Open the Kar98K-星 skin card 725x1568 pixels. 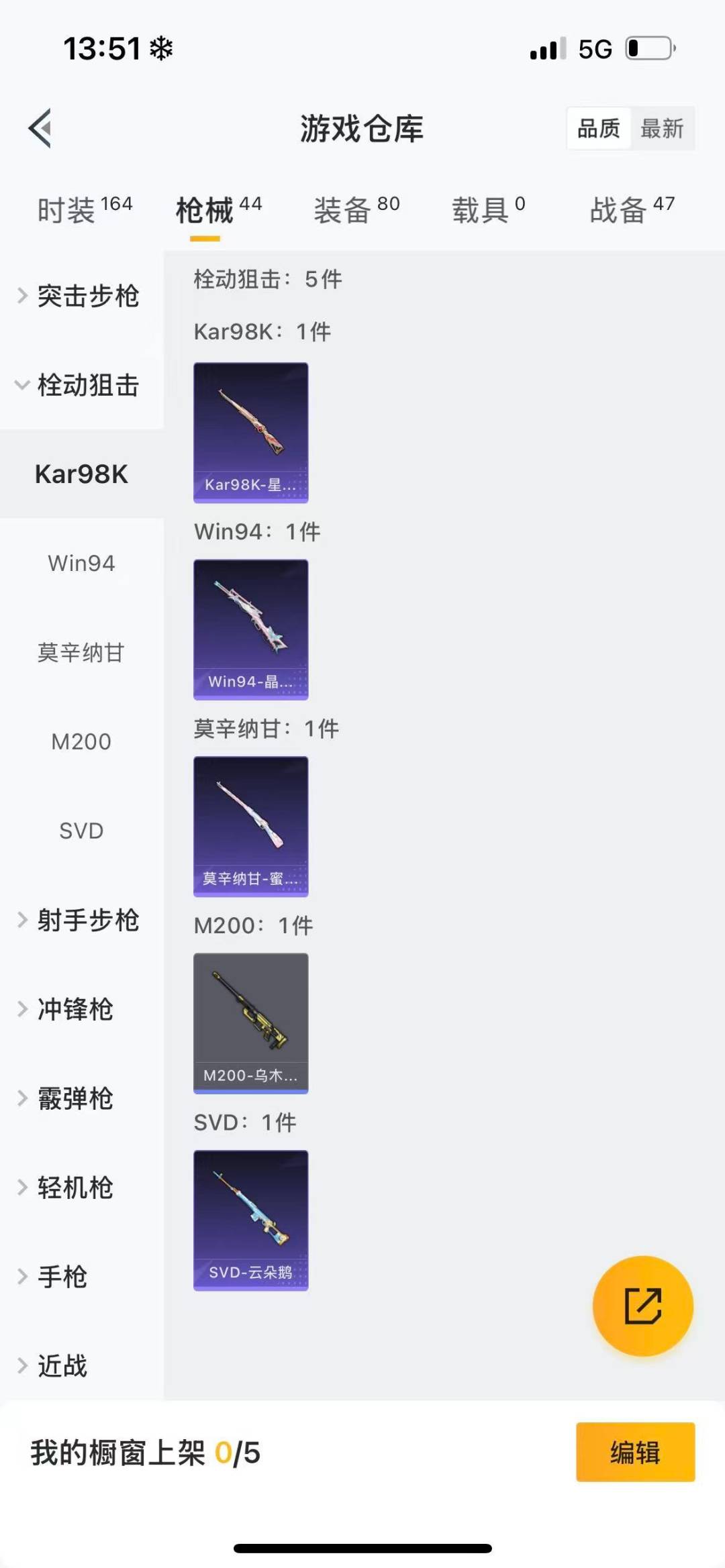point(250,433)
